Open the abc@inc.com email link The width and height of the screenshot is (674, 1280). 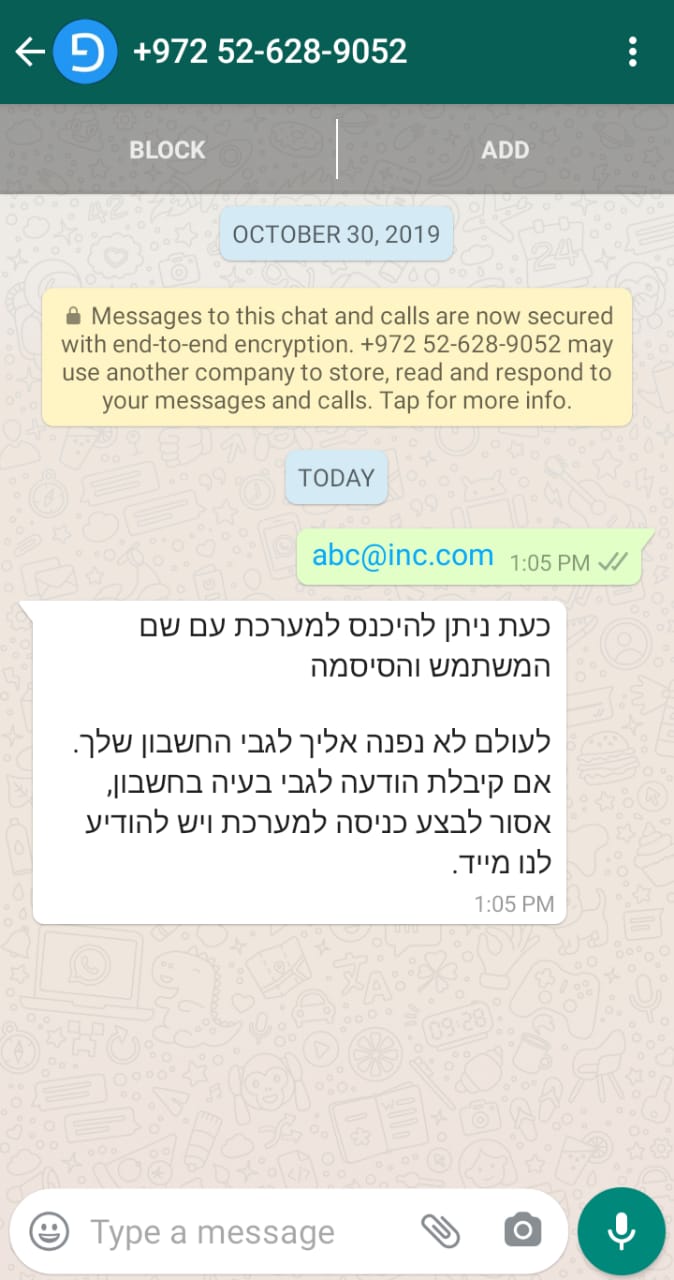402,556
